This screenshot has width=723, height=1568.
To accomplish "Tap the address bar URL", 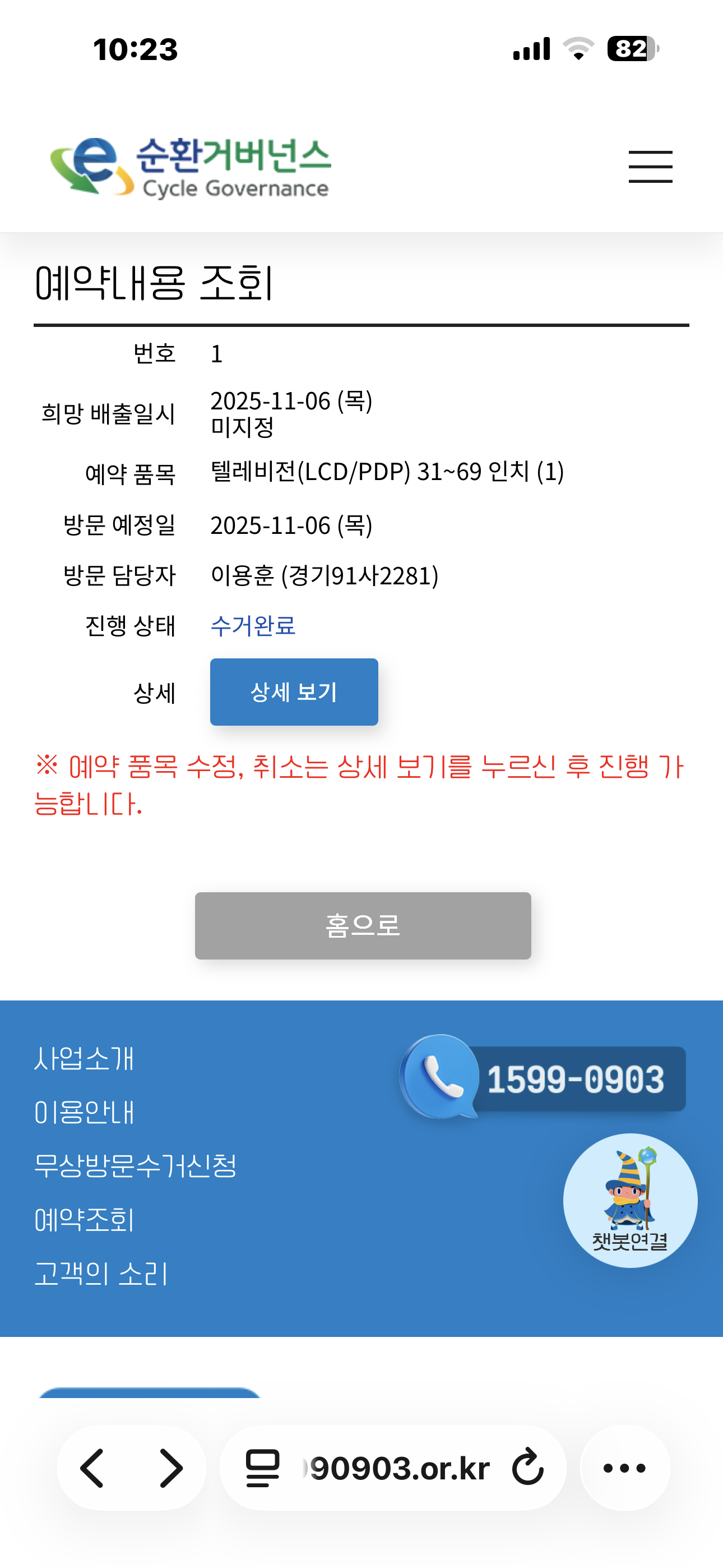I will pos(398,1468).
